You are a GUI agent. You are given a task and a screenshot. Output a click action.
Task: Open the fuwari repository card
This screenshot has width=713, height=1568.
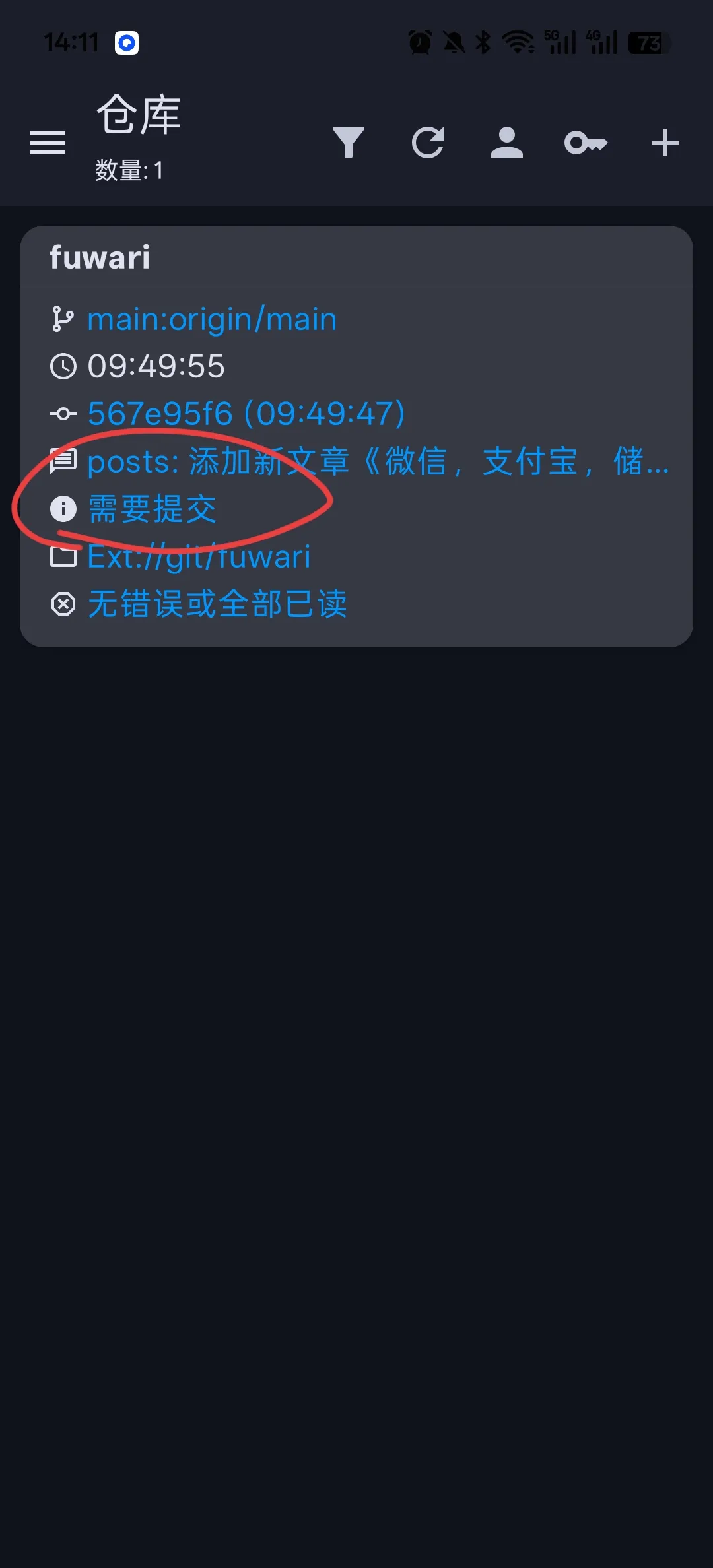pyautogui.click(x=100, y=257)
